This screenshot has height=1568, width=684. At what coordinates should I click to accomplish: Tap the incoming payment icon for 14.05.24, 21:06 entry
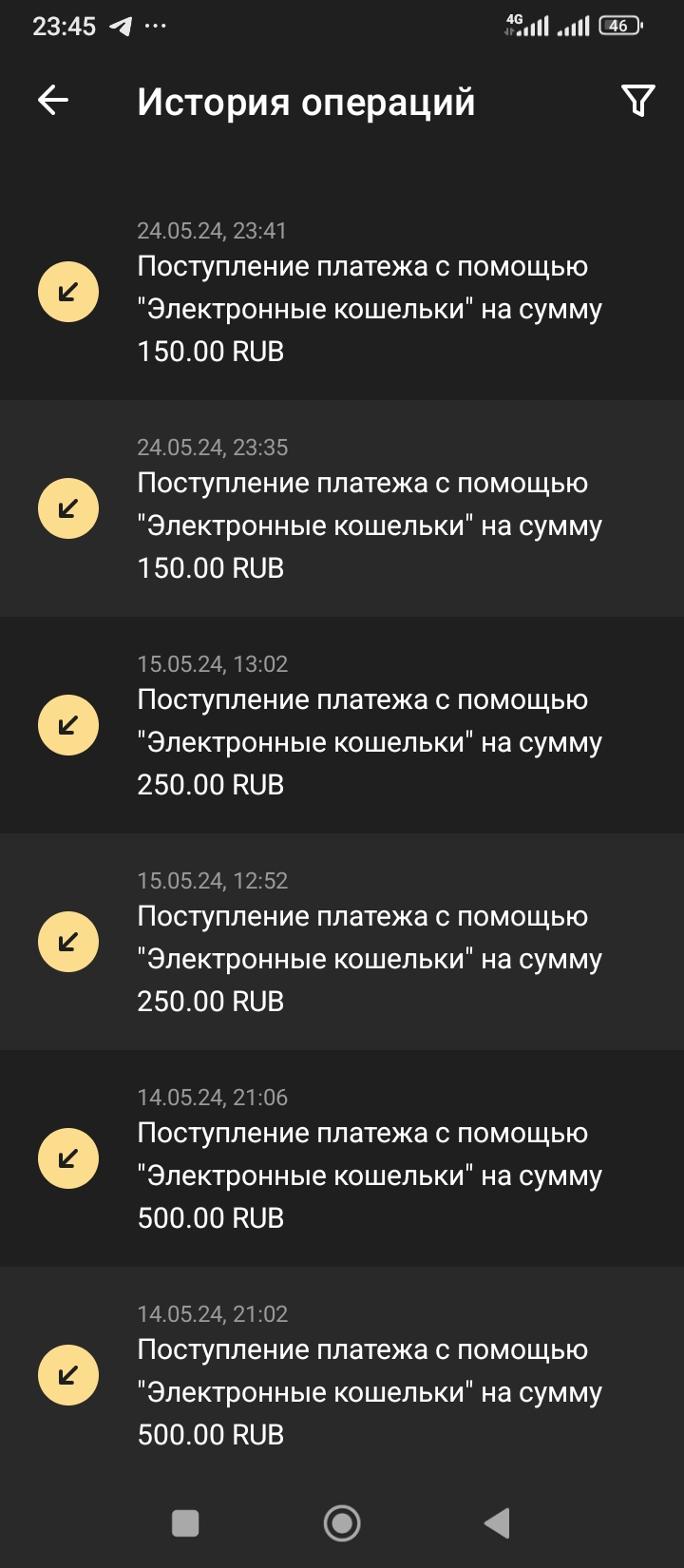[67, 1157]
